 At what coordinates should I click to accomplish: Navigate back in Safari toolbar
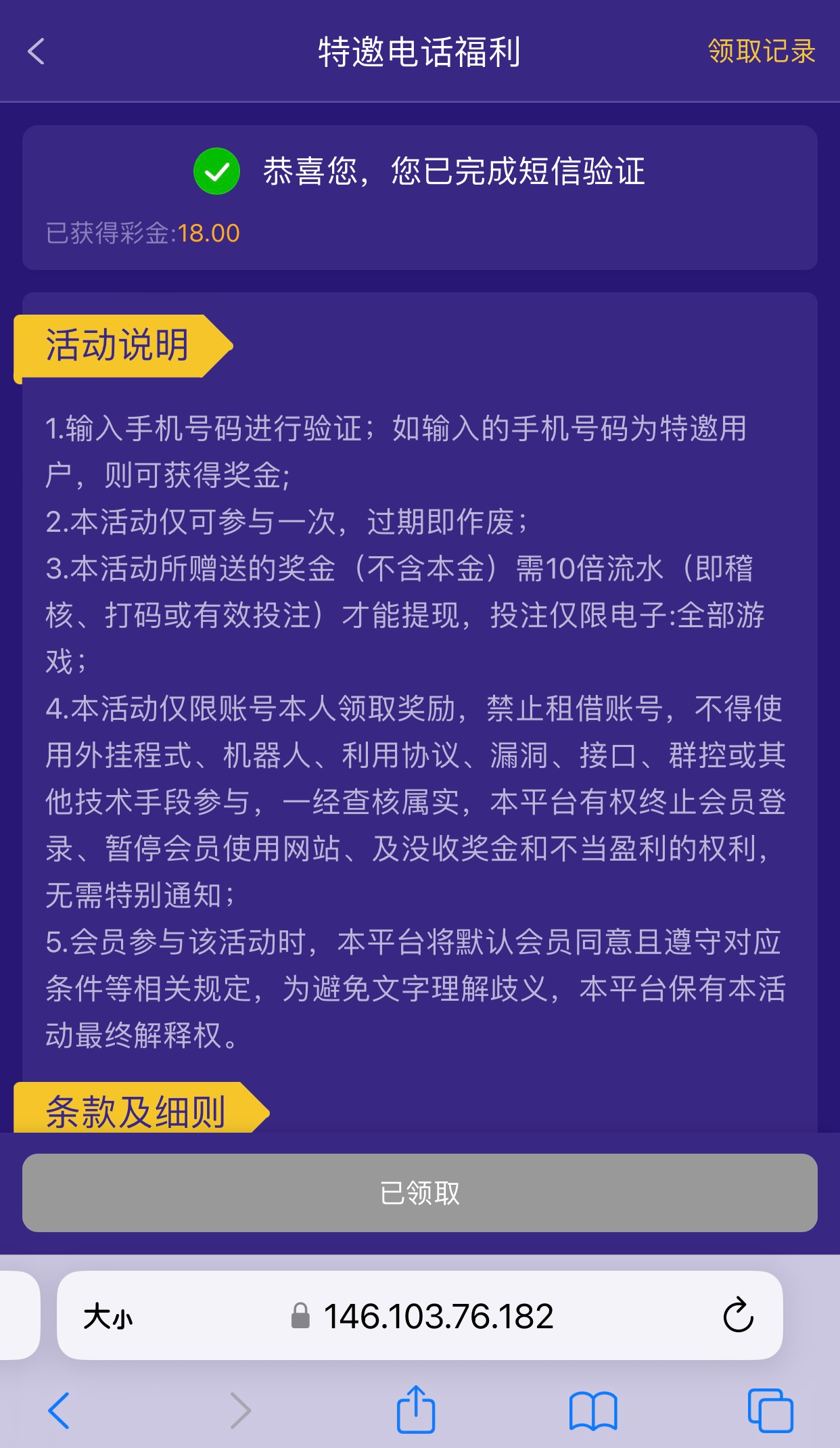tap(60, 1410)
